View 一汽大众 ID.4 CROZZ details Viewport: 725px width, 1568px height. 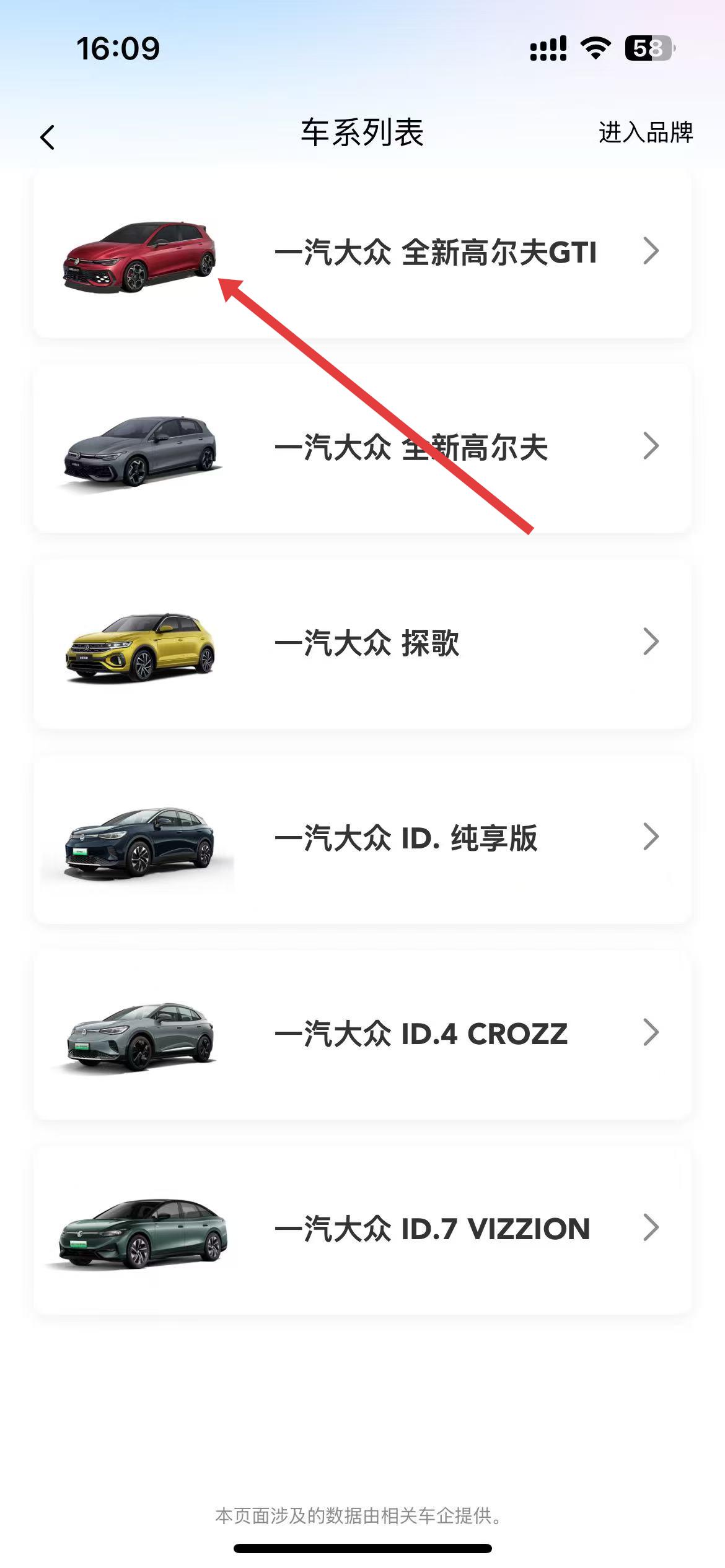click(362, 1033)
